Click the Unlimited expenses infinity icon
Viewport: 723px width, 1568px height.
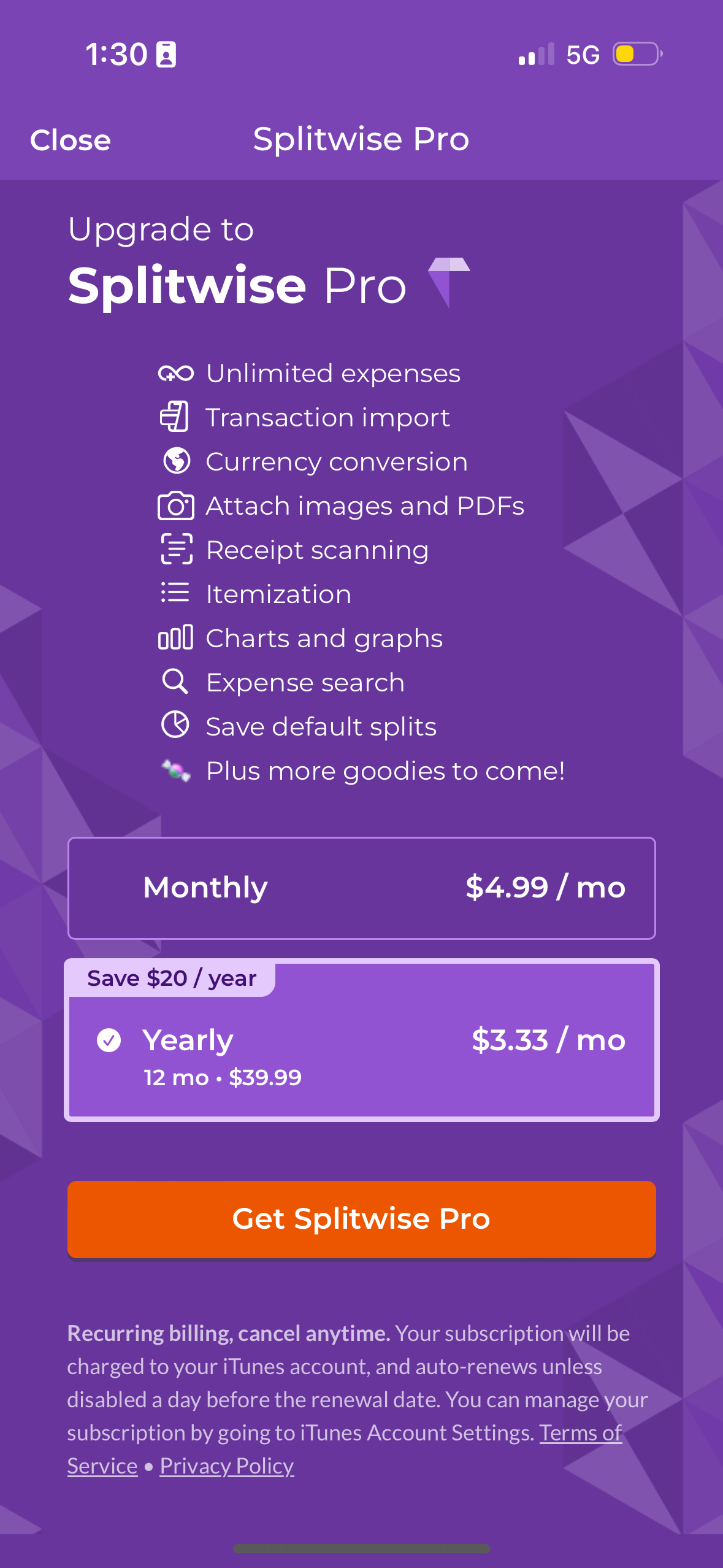[x=176, y=372]
